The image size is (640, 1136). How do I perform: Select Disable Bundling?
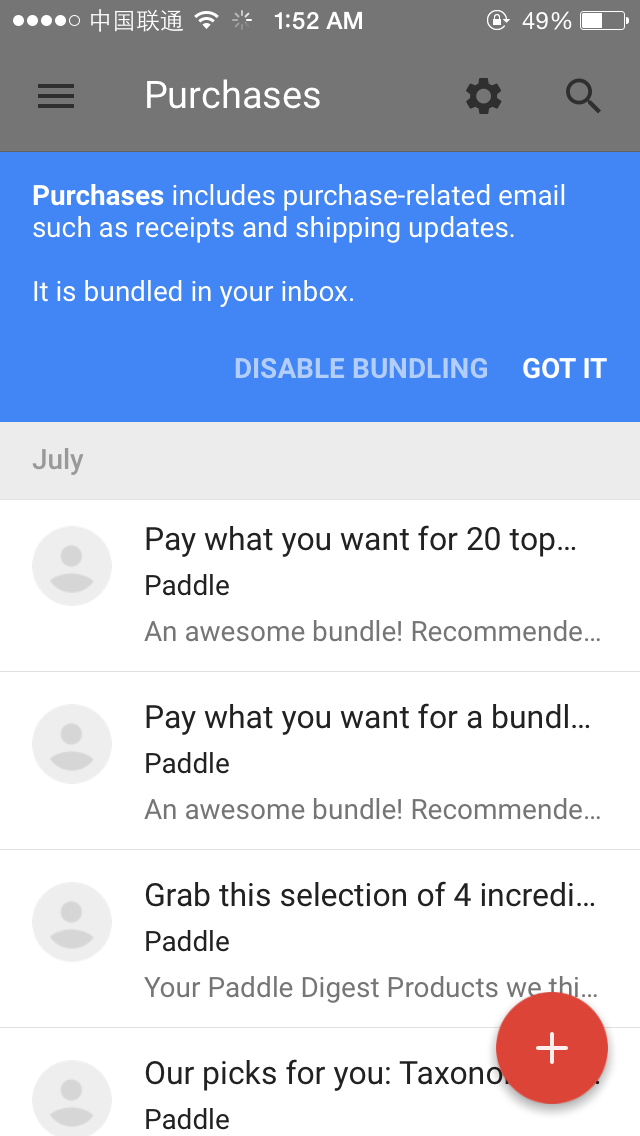point(361,368)
